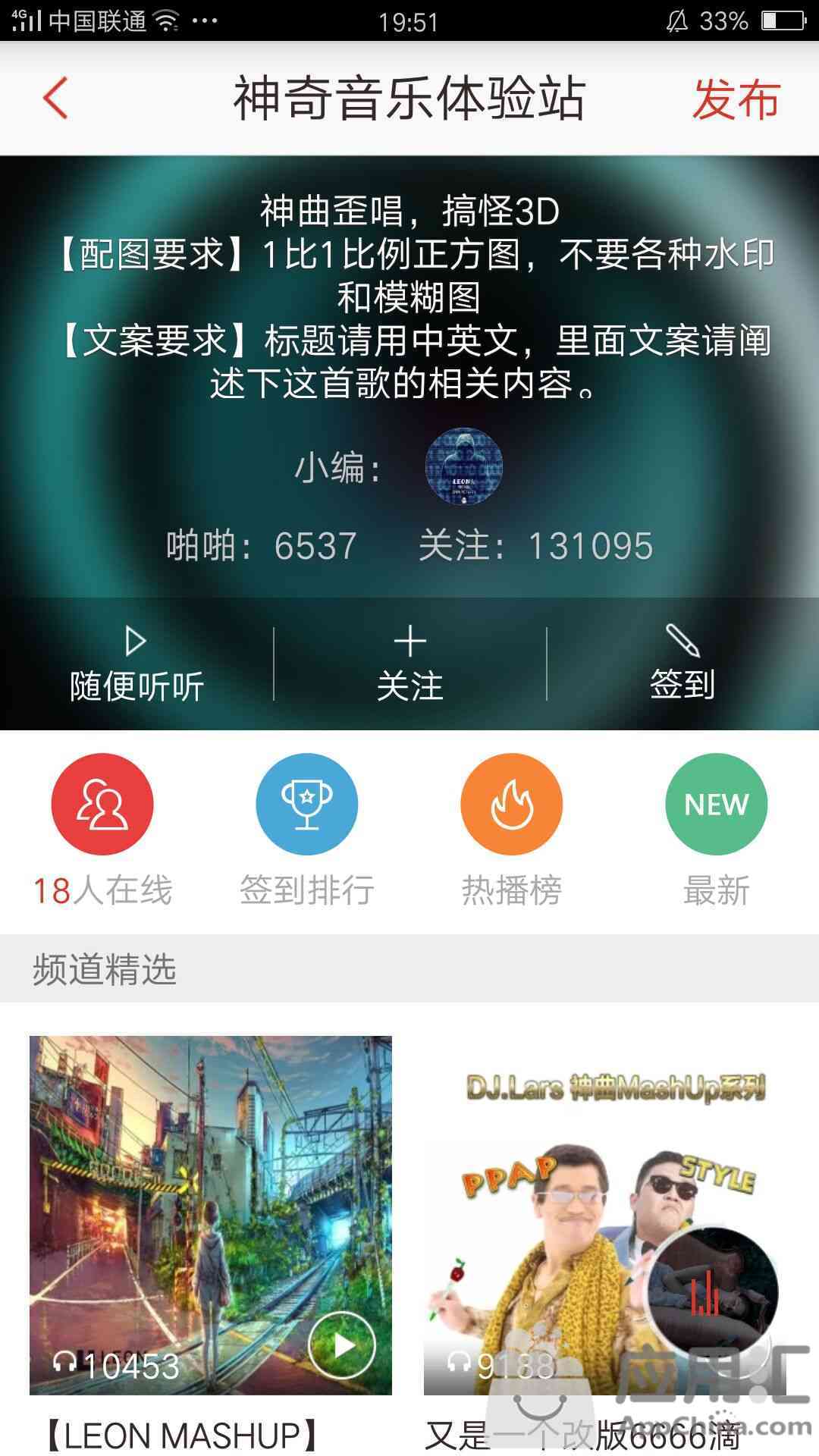Tap 发布 to publish a post

(736, 99)
